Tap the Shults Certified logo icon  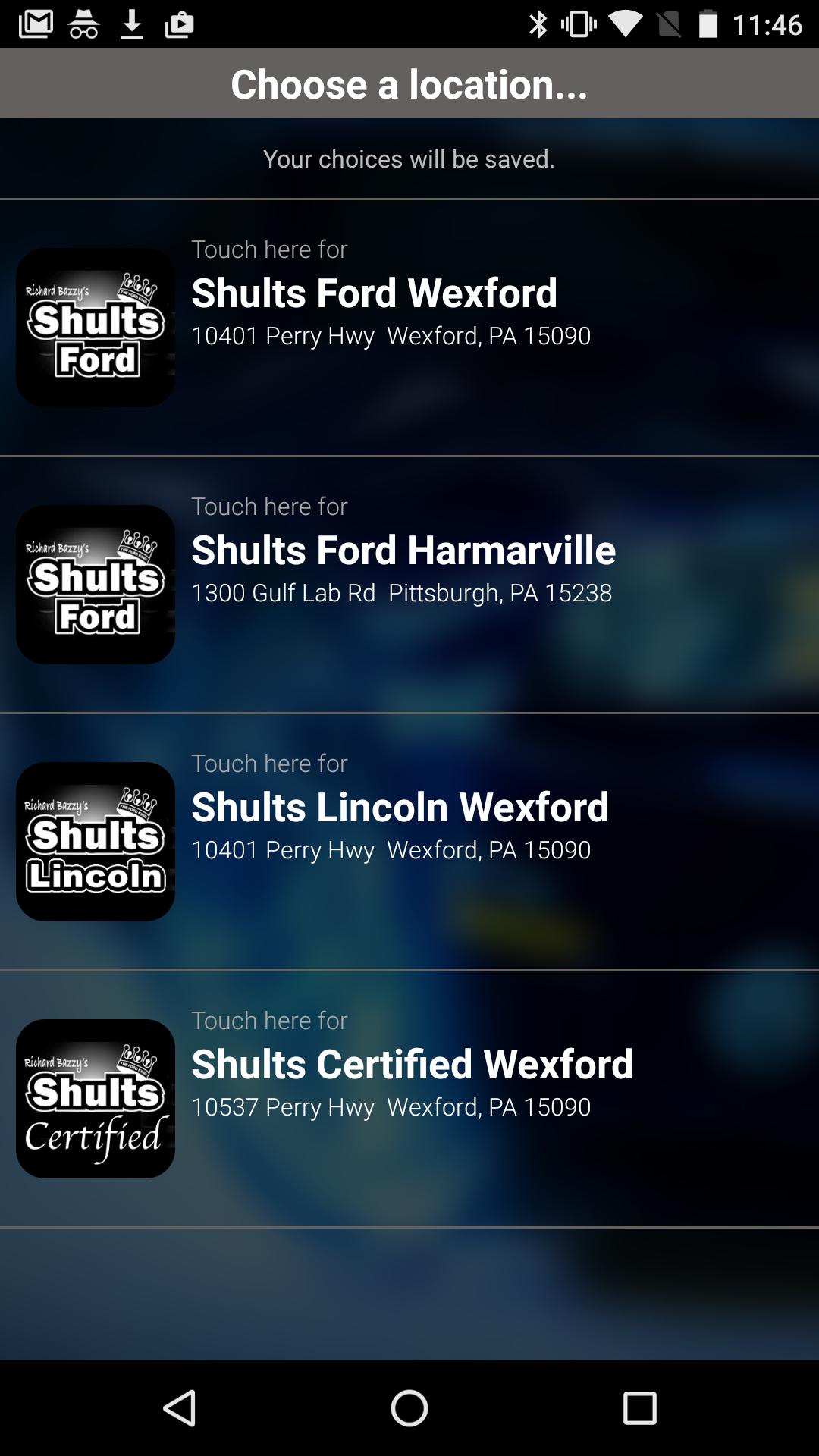96,1100
